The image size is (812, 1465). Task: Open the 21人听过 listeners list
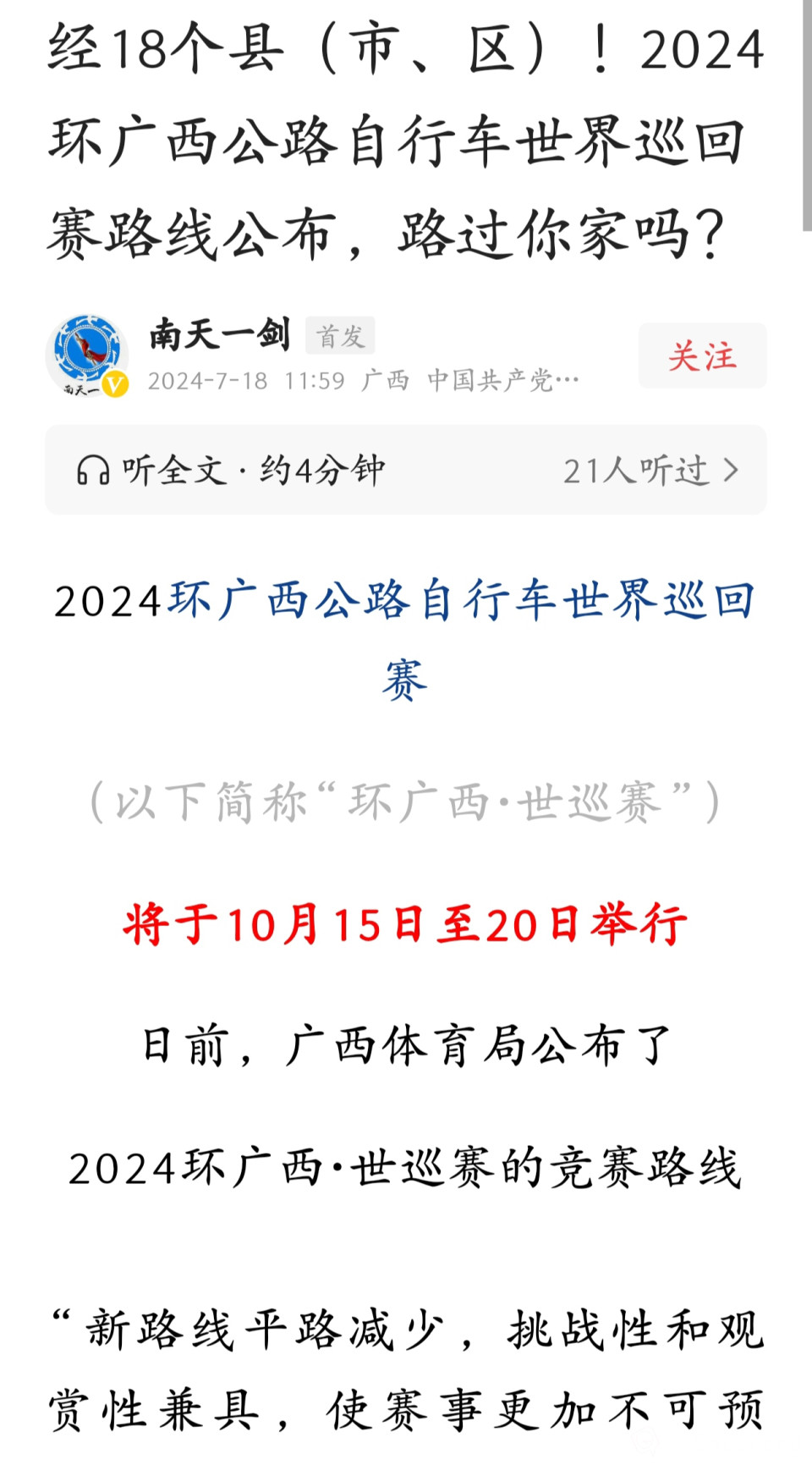650,470
